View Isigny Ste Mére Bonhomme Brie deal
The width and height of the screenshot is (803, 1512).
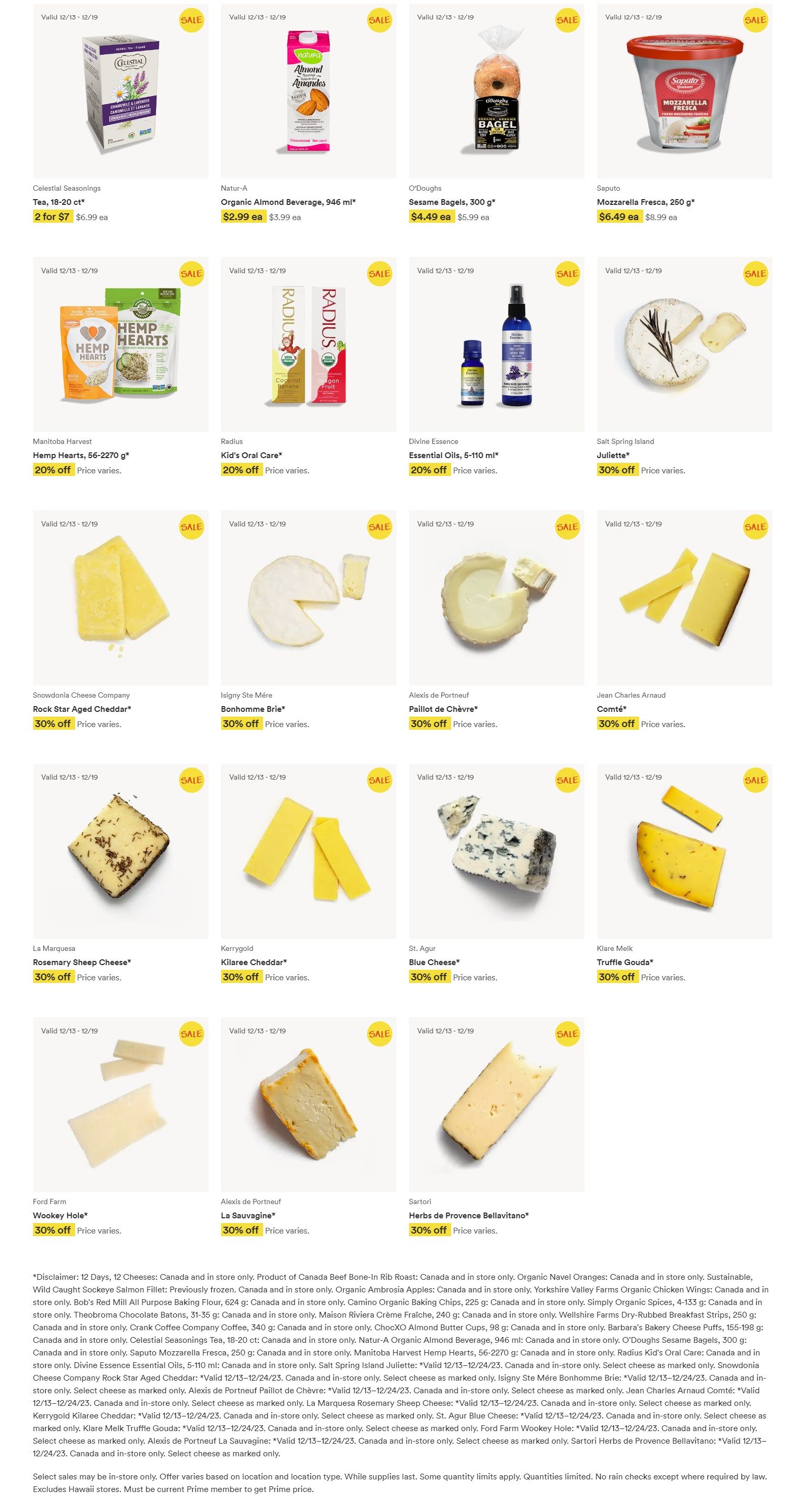click(x=308, y=620)
